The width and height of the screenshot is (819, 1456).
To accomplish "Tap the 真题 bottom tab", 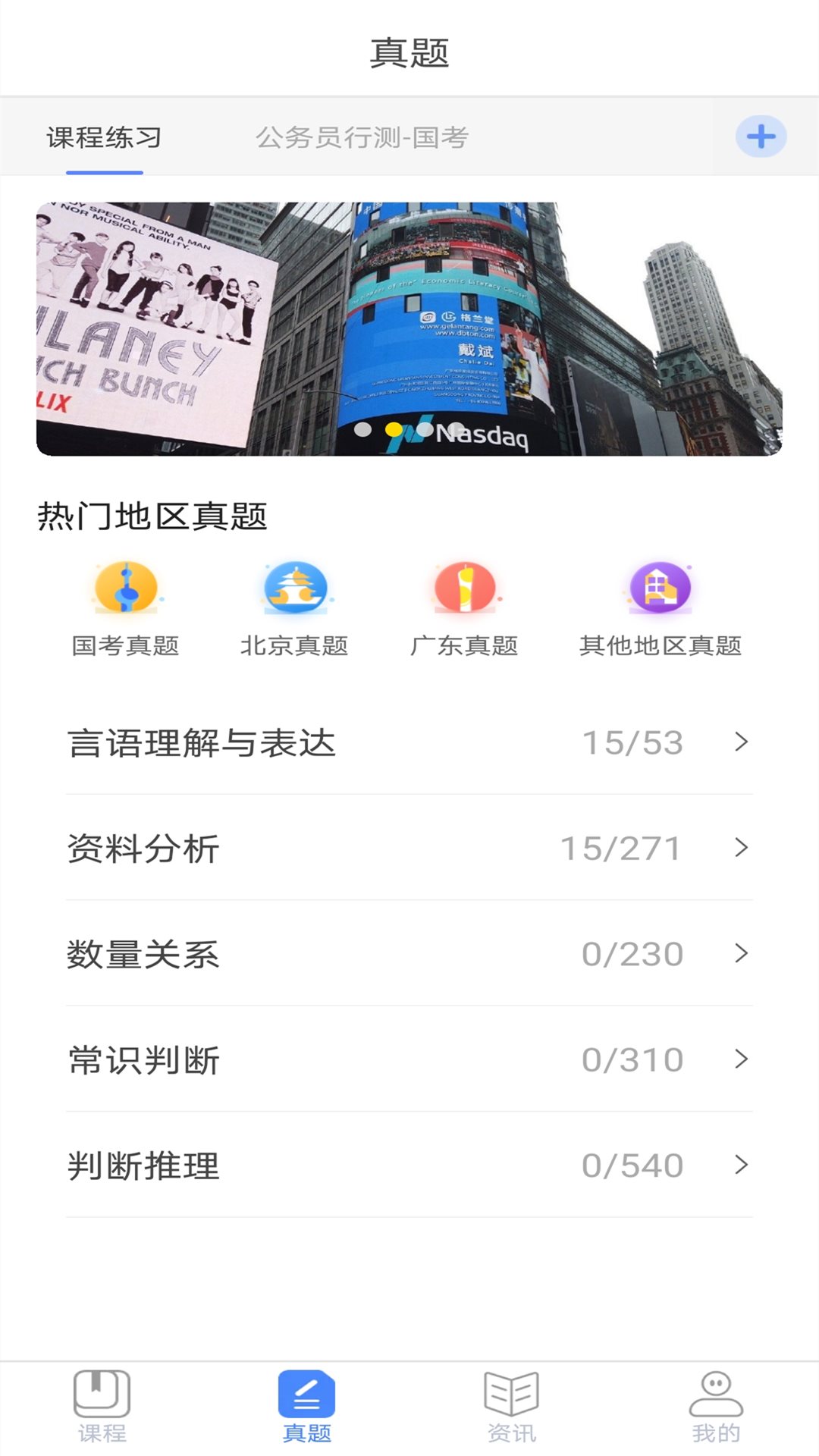I will coord(307,1407).
